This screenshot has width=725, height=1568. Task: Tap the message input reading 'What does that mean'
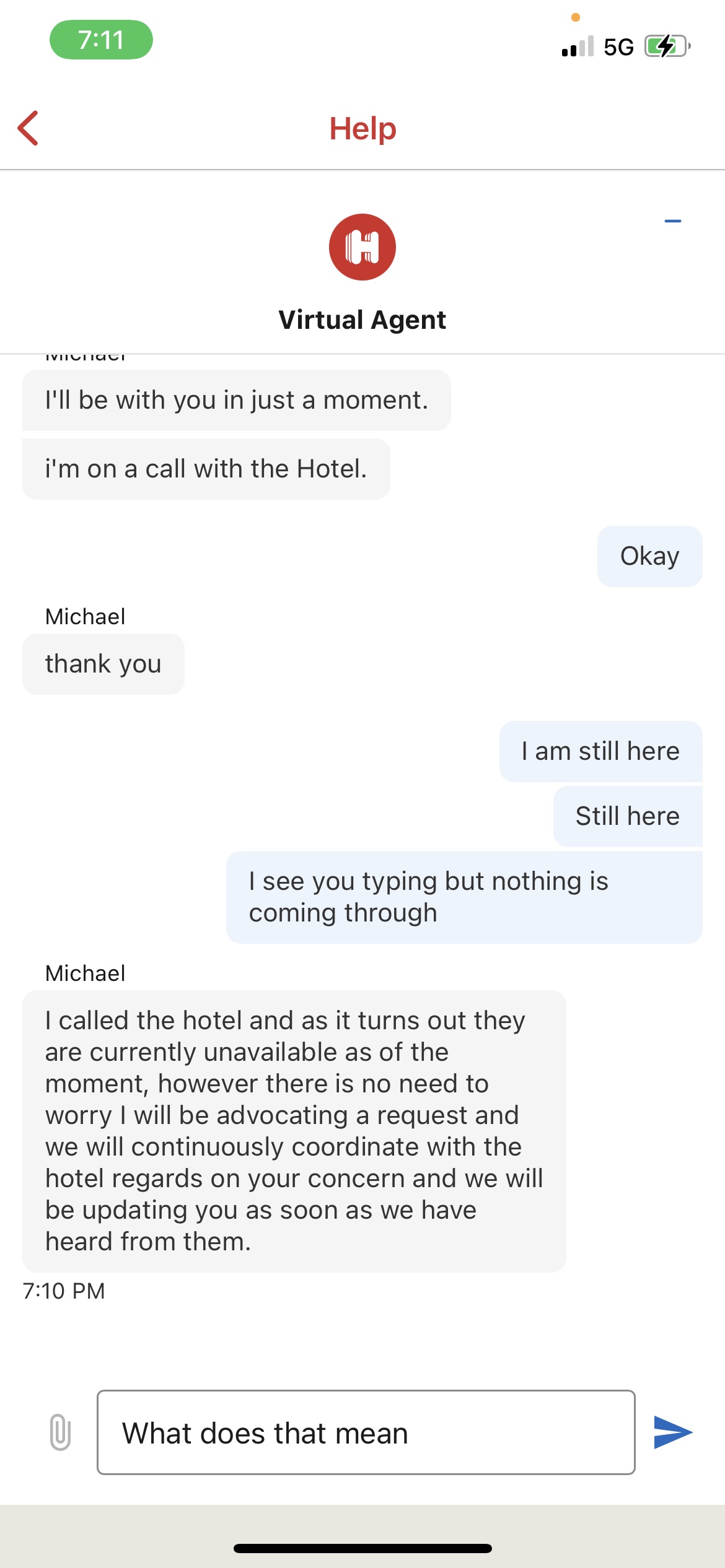[366, 1432]
